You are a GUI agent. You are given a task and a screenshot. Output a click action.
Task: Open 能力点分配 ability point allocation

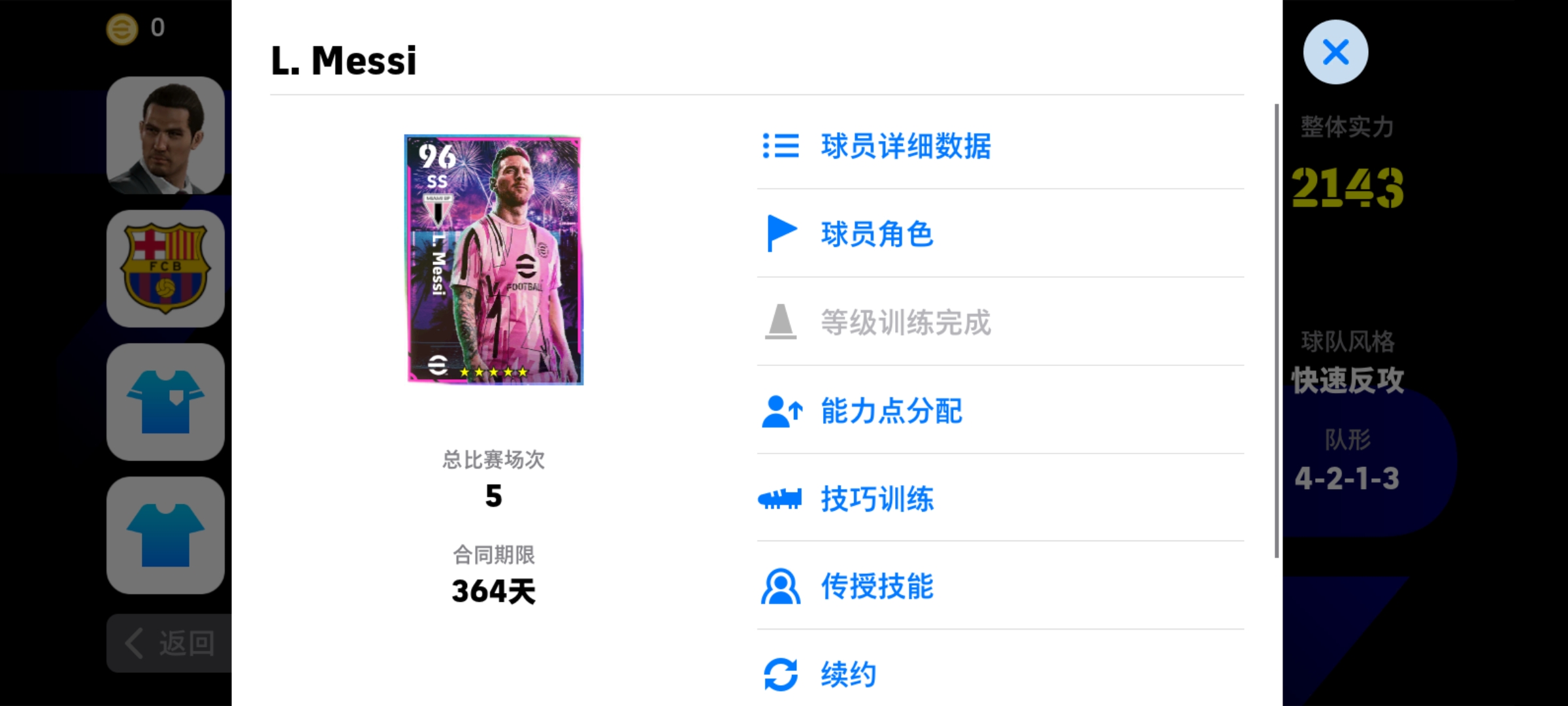(x=891, y=411)
